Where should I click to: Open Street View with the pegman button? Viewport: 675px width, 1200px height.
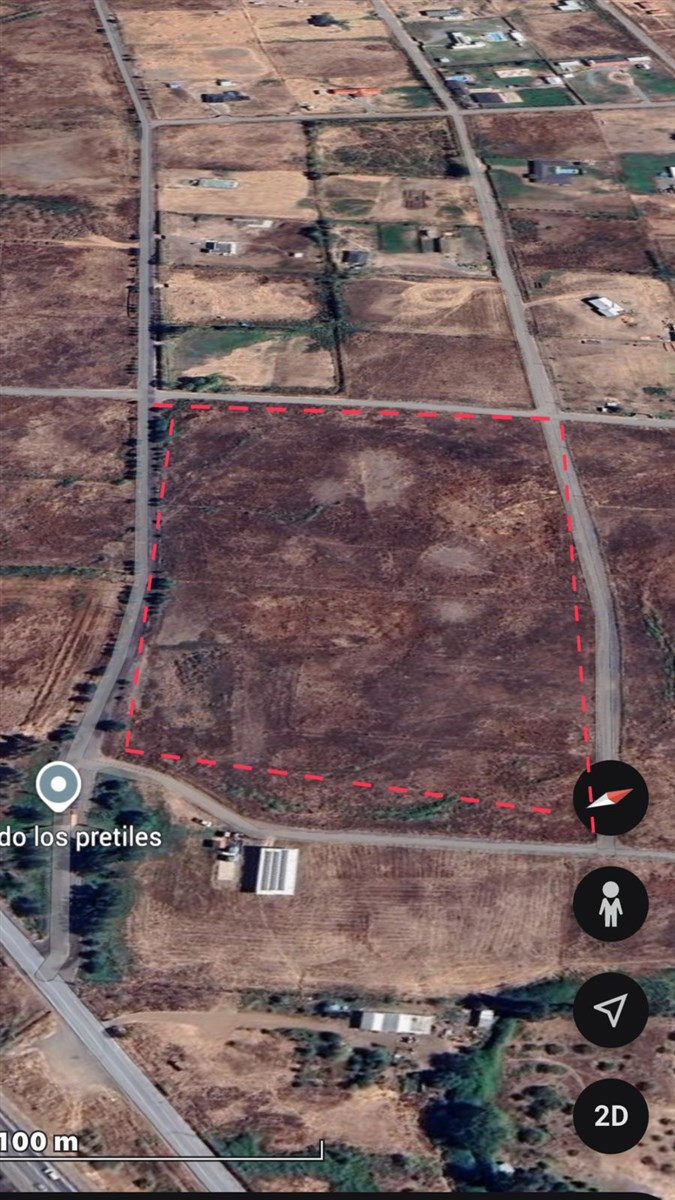tap(610, 904)
